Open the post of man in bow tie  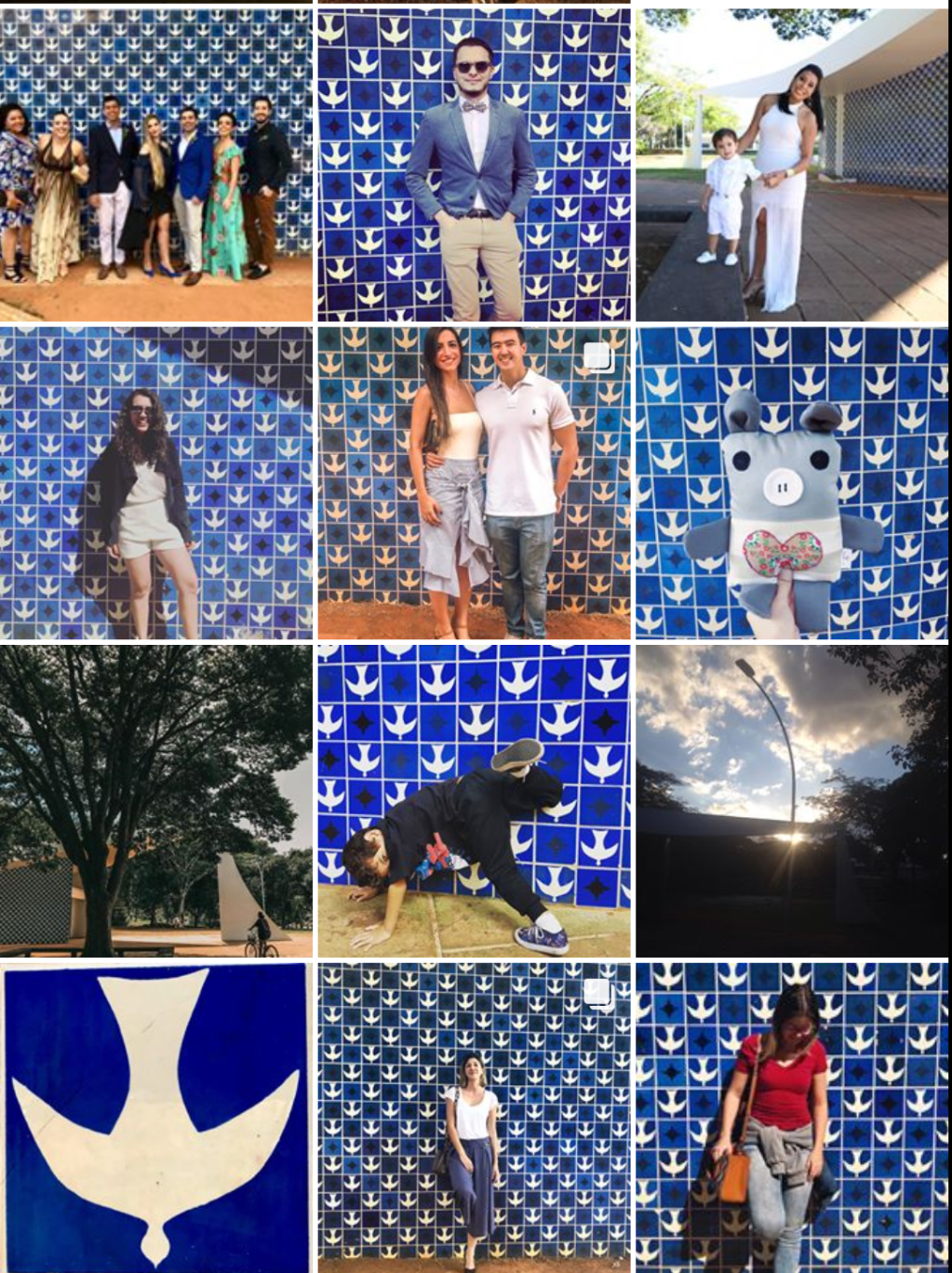[x=474, y=165]
